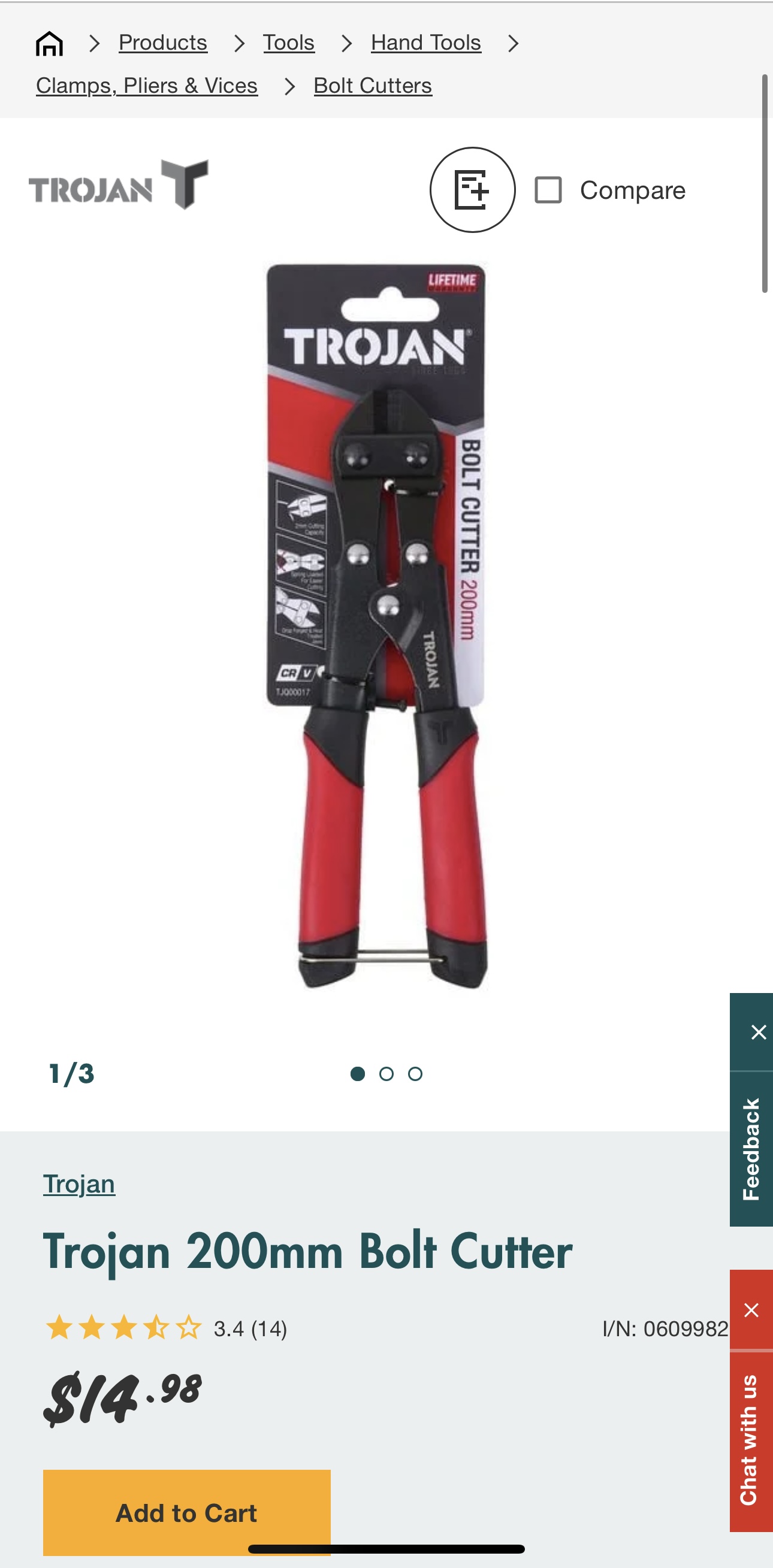Open Clamps, Pliers & Vices category

(147, 86)
